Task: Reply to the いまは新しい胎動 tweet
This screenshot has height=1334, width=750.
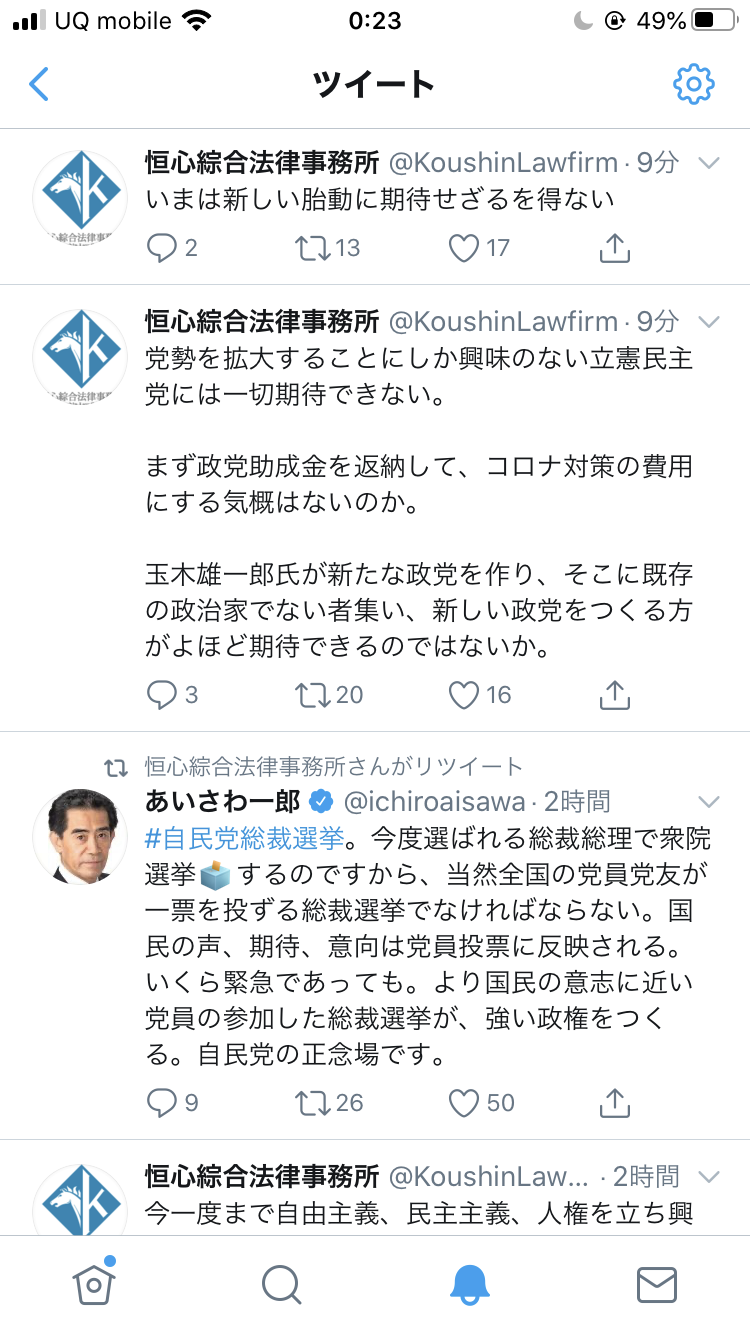Action: [162, 248]
